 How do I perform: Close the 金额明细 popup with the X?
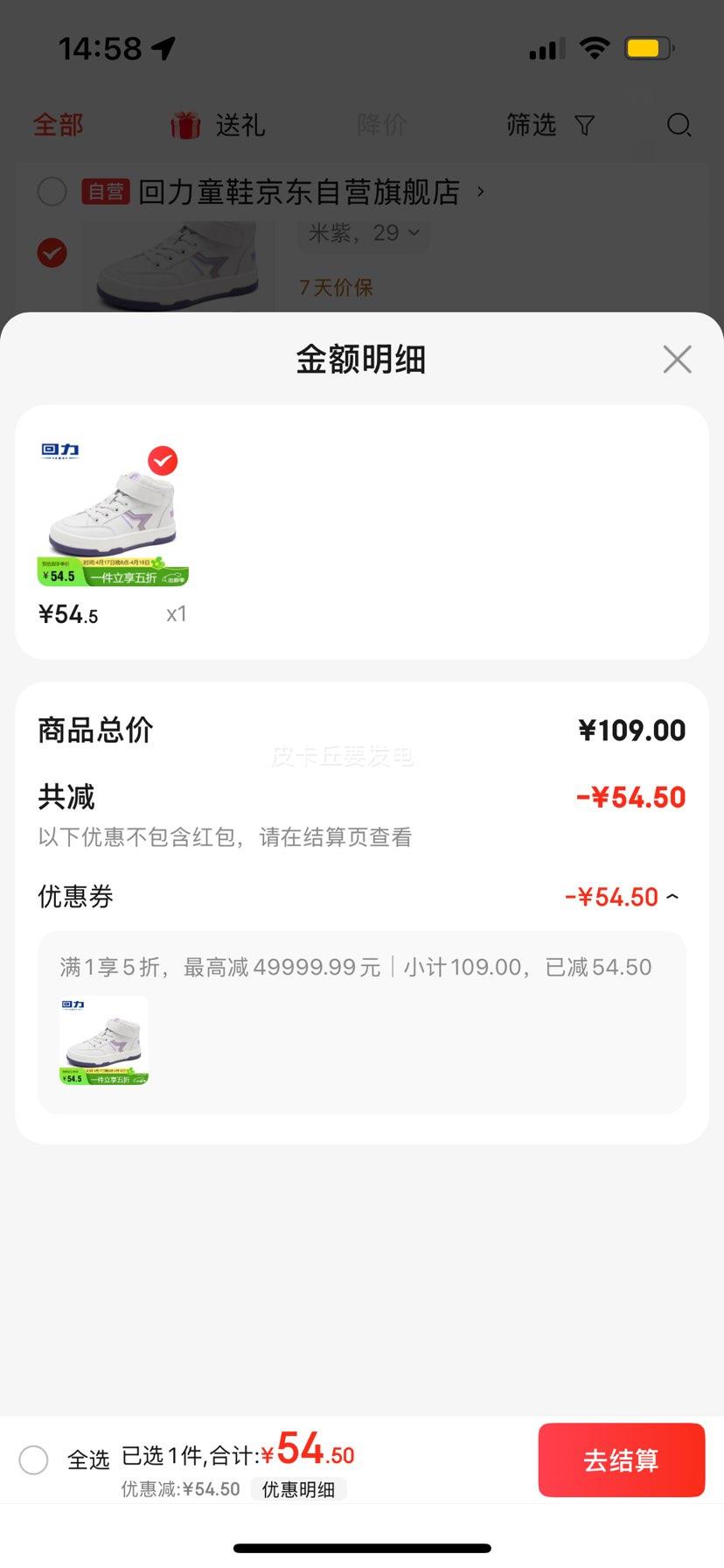point(677,360)
